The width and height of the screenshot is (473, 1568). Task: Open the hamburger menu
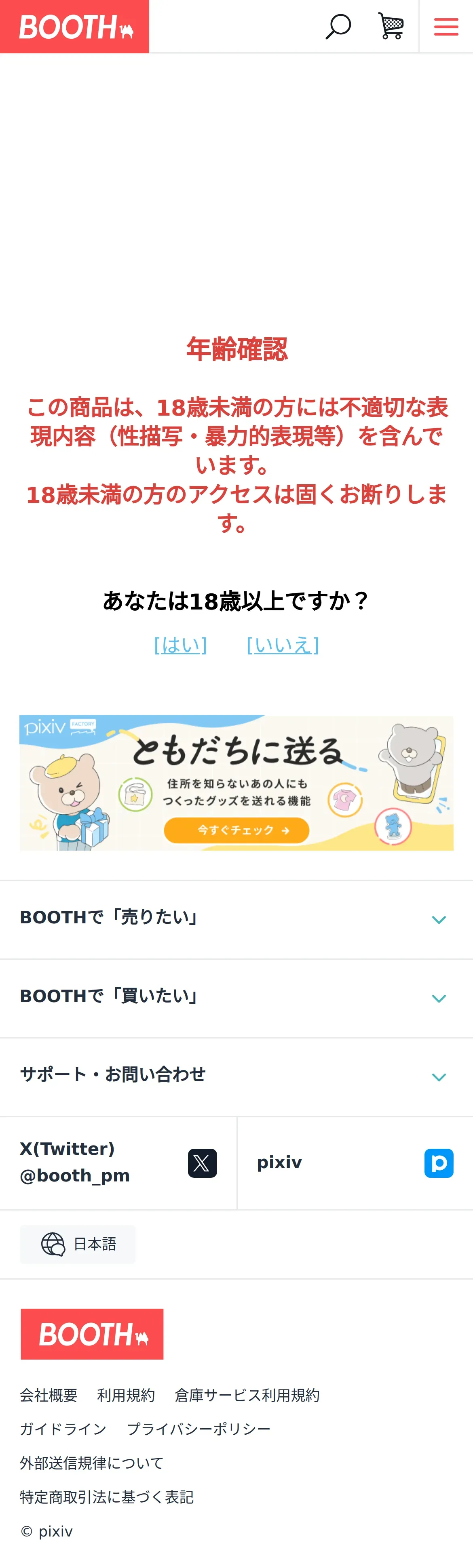[446, 27]
